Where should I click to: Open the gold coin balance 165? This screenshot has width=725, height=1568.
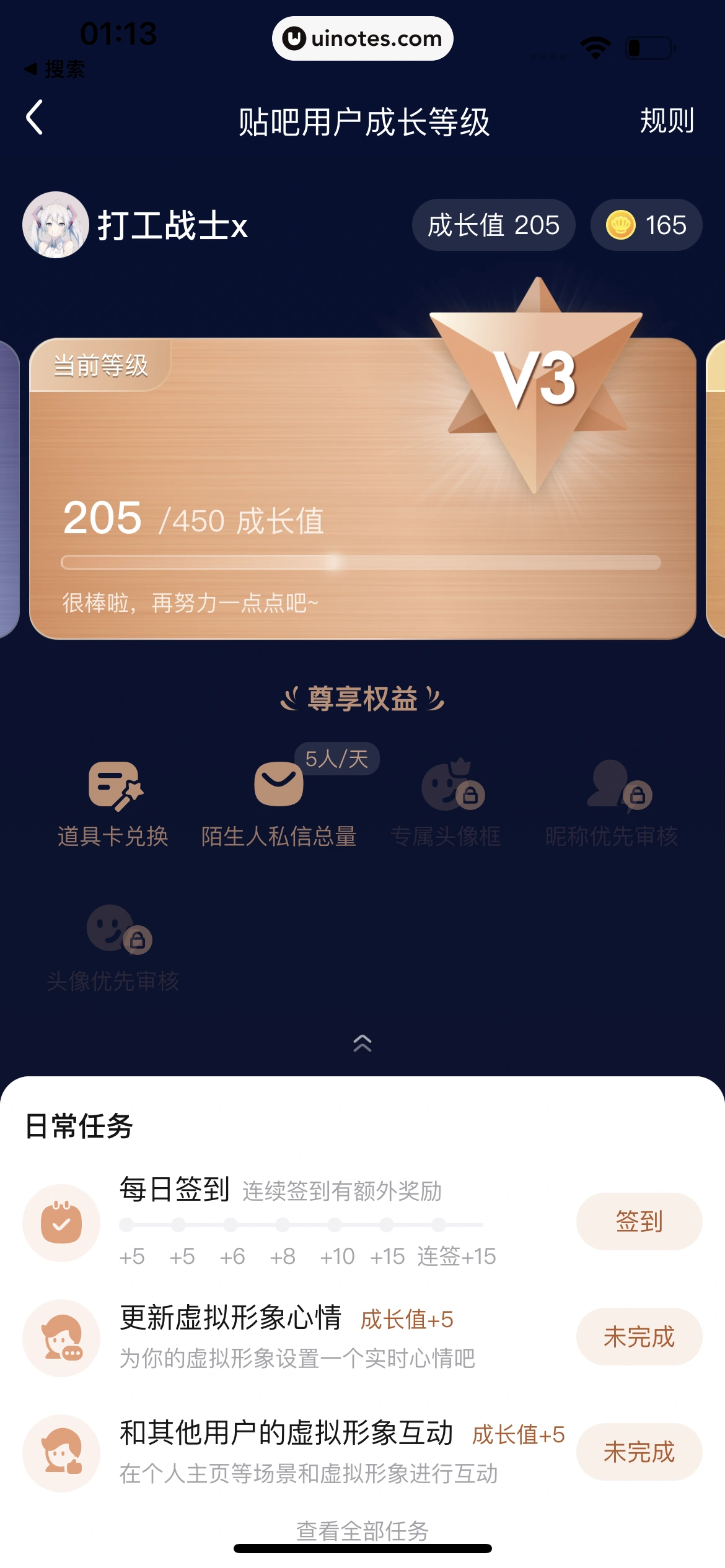[646, 225]
